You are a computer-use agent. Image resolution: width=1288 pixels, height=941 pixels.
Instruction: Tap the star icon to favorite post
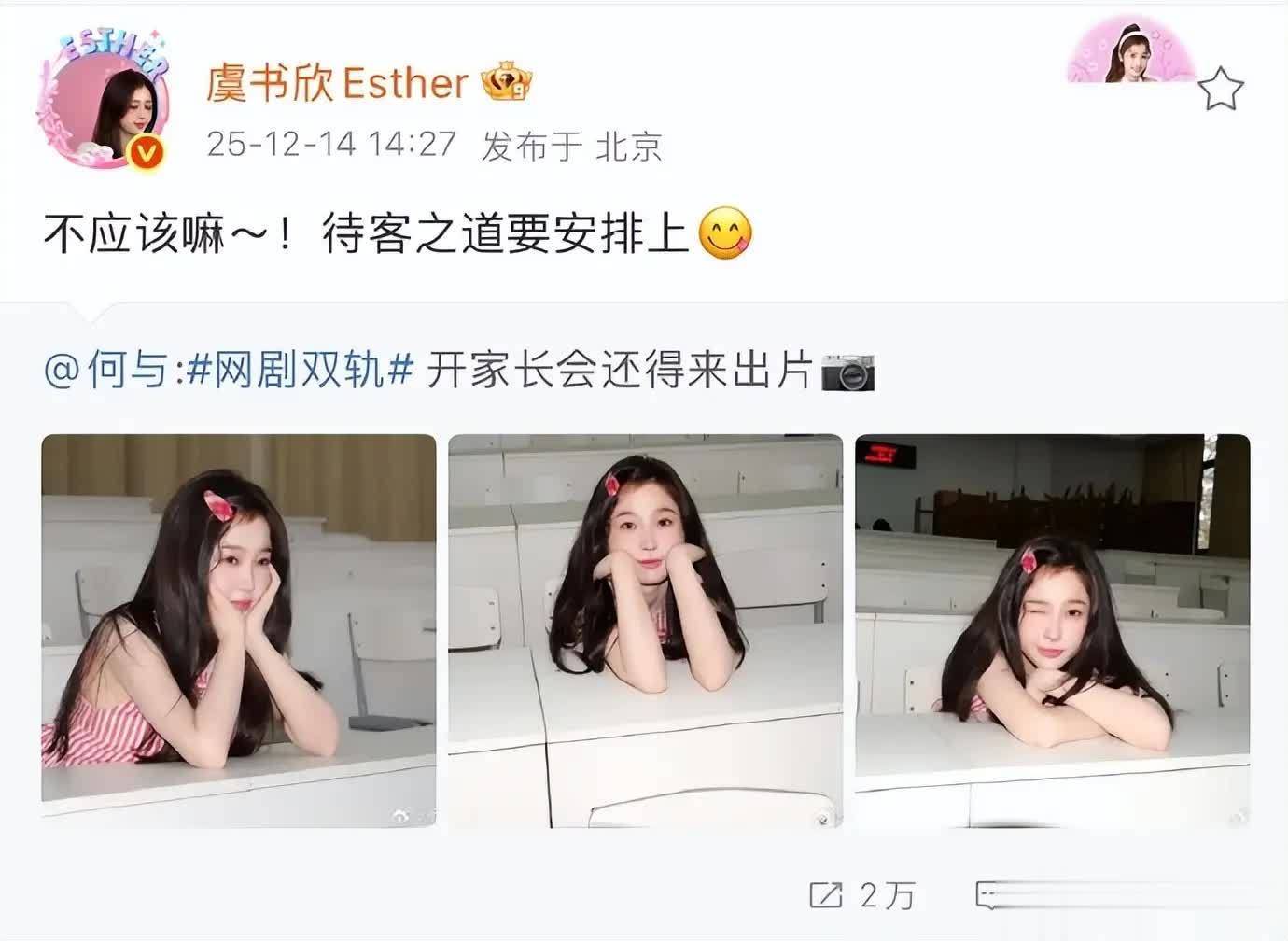[x=1220, y=90]
